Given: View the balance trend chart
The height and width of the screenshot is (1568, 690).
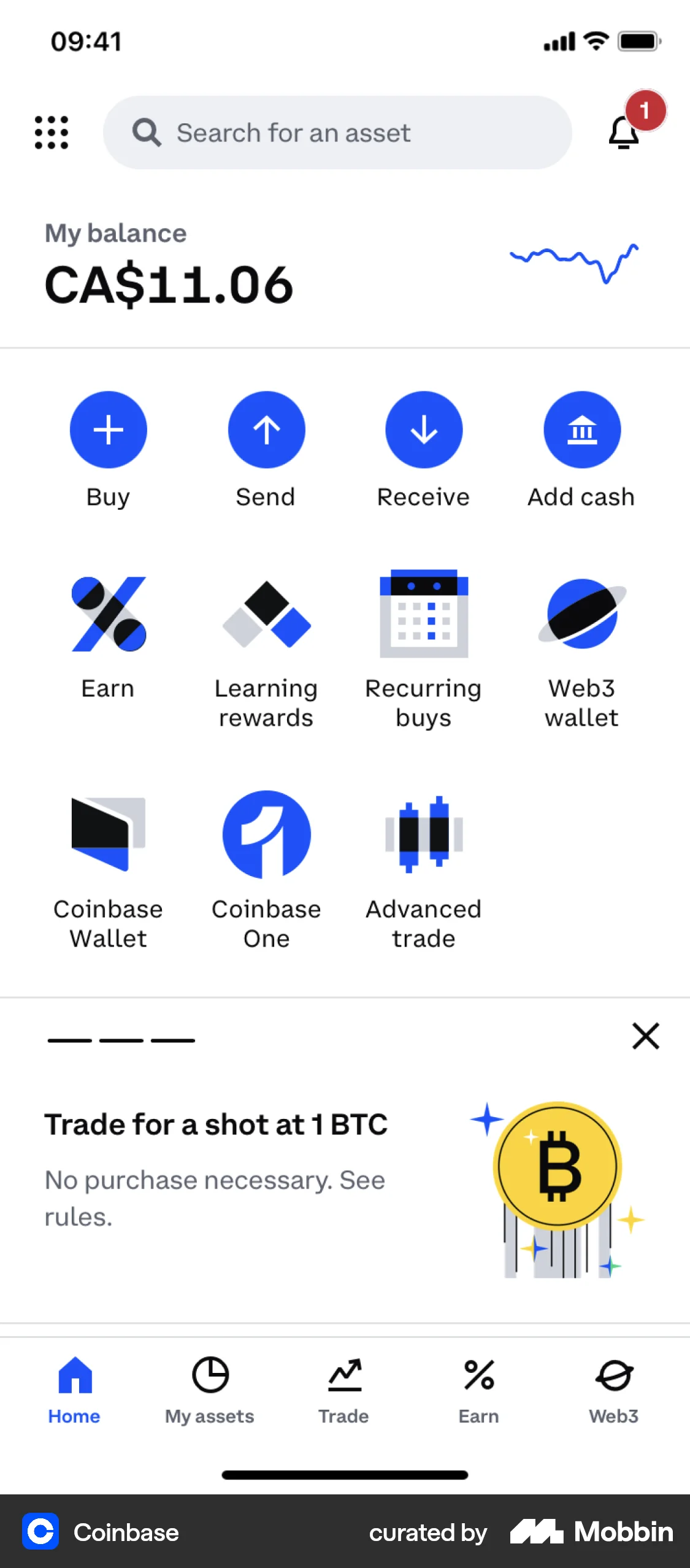Looking at the screenshot, I should pyautogui.click(x=573, y=261).
